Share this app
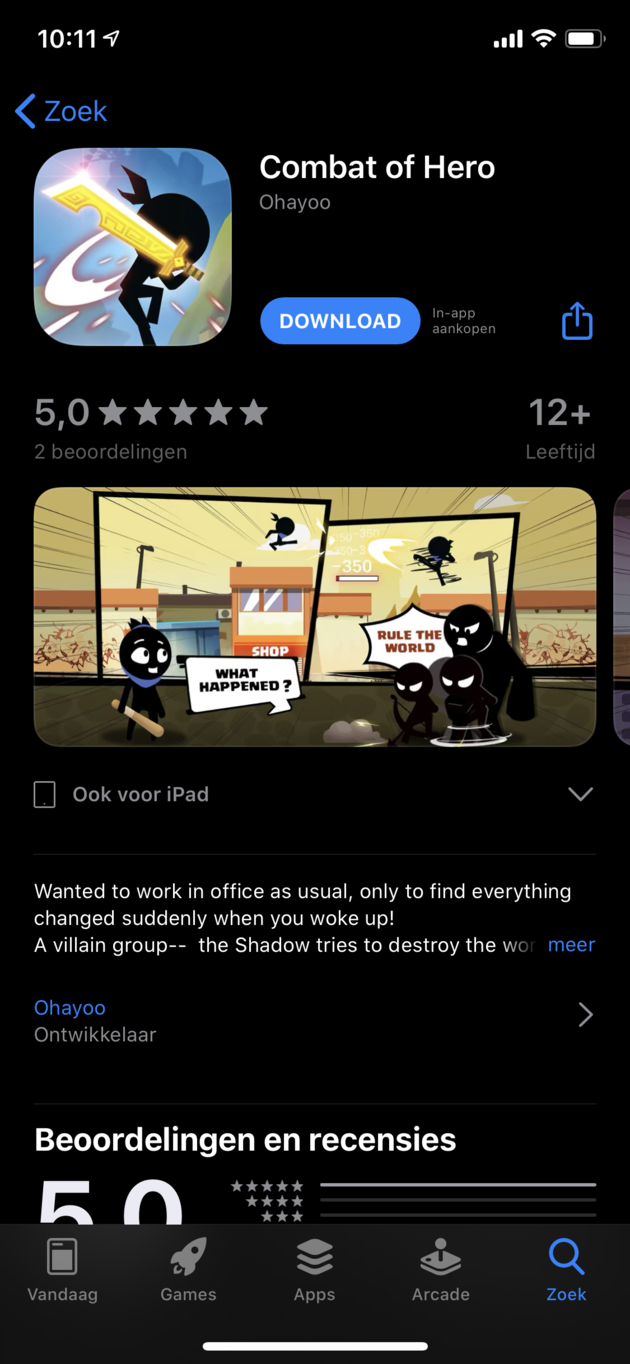The width and height of the screenshot is (630, 1364). [577, 322]
